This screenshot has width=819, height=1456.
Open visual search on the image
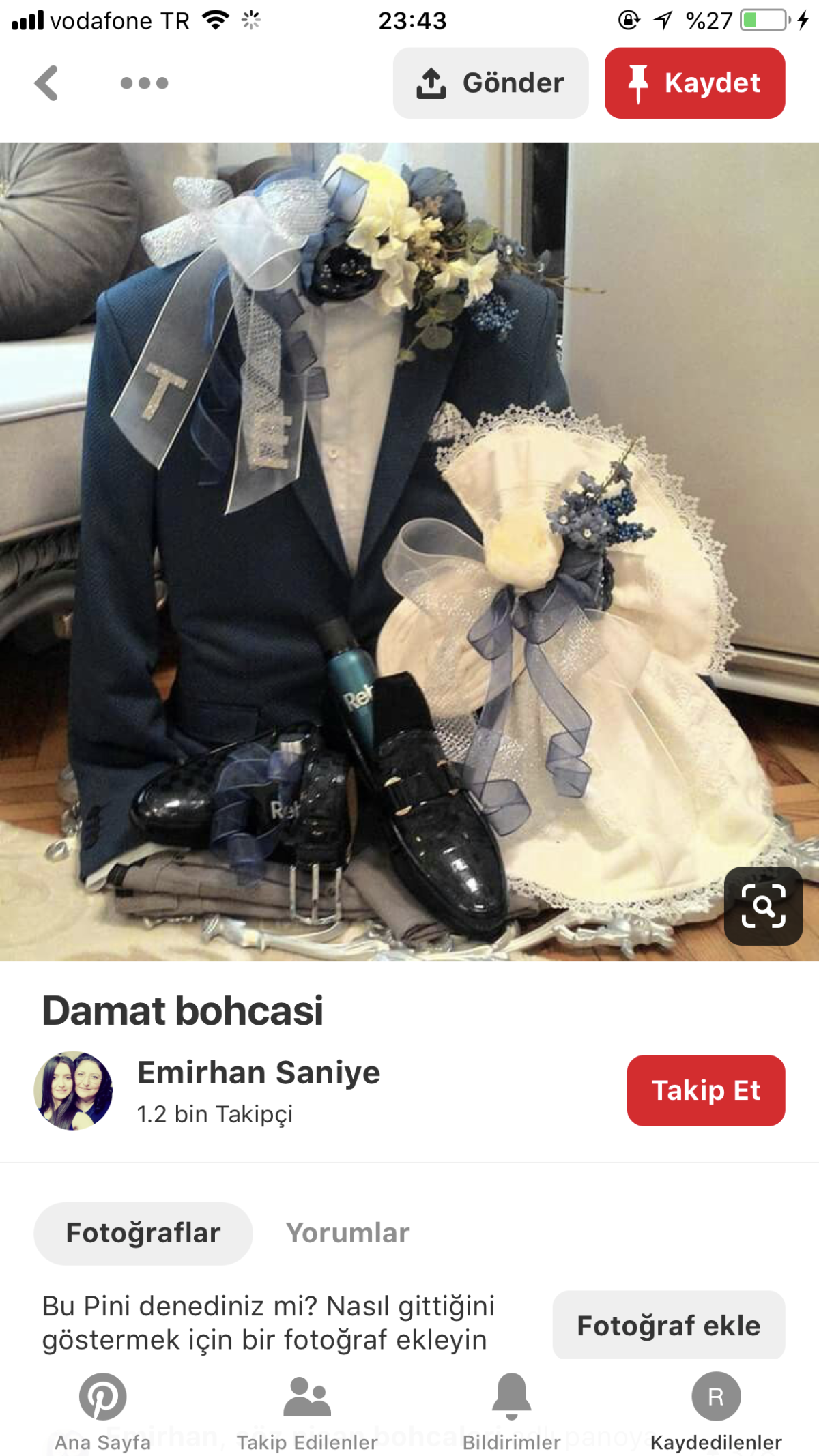(x=762, y=905)
